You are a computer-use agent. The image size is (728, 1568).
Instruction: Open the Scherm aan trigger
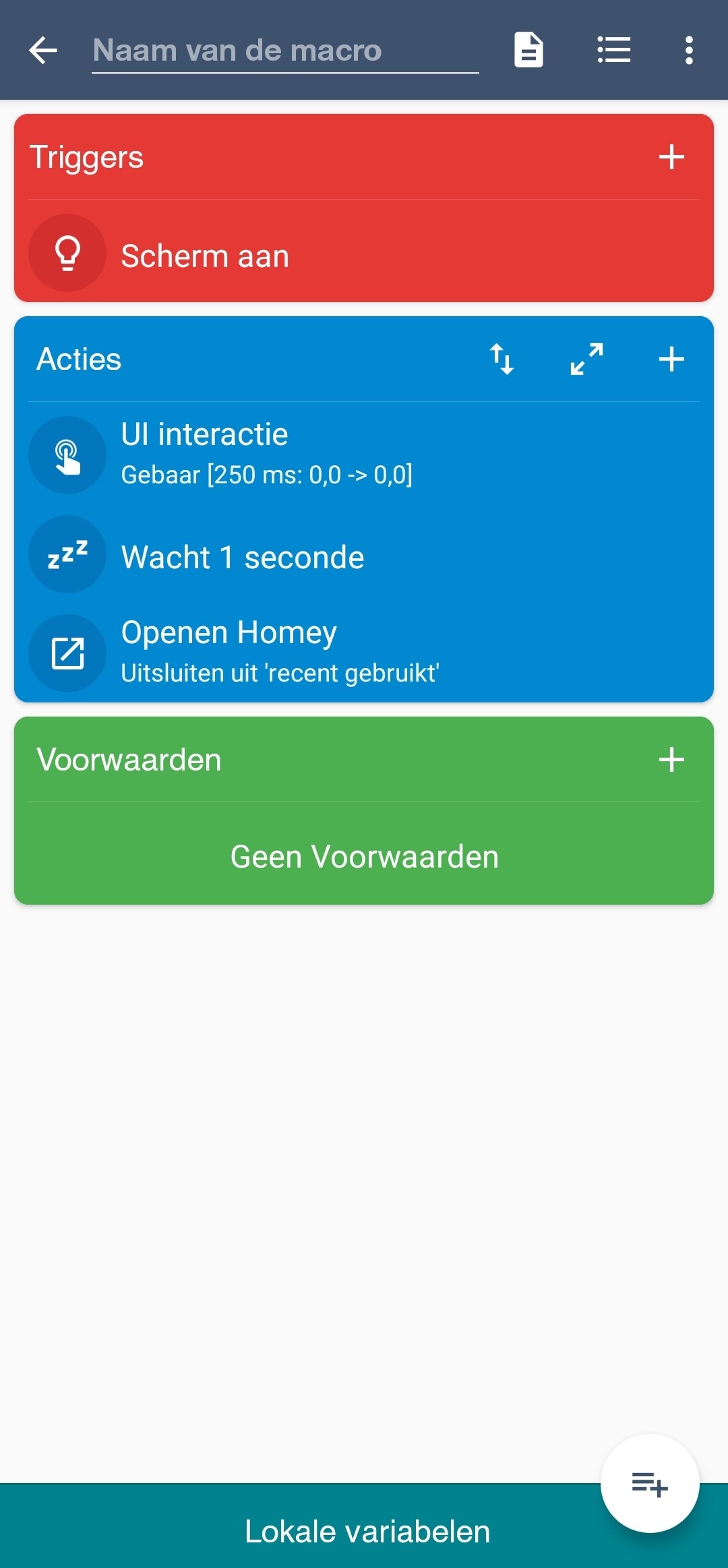pos(205,256)
